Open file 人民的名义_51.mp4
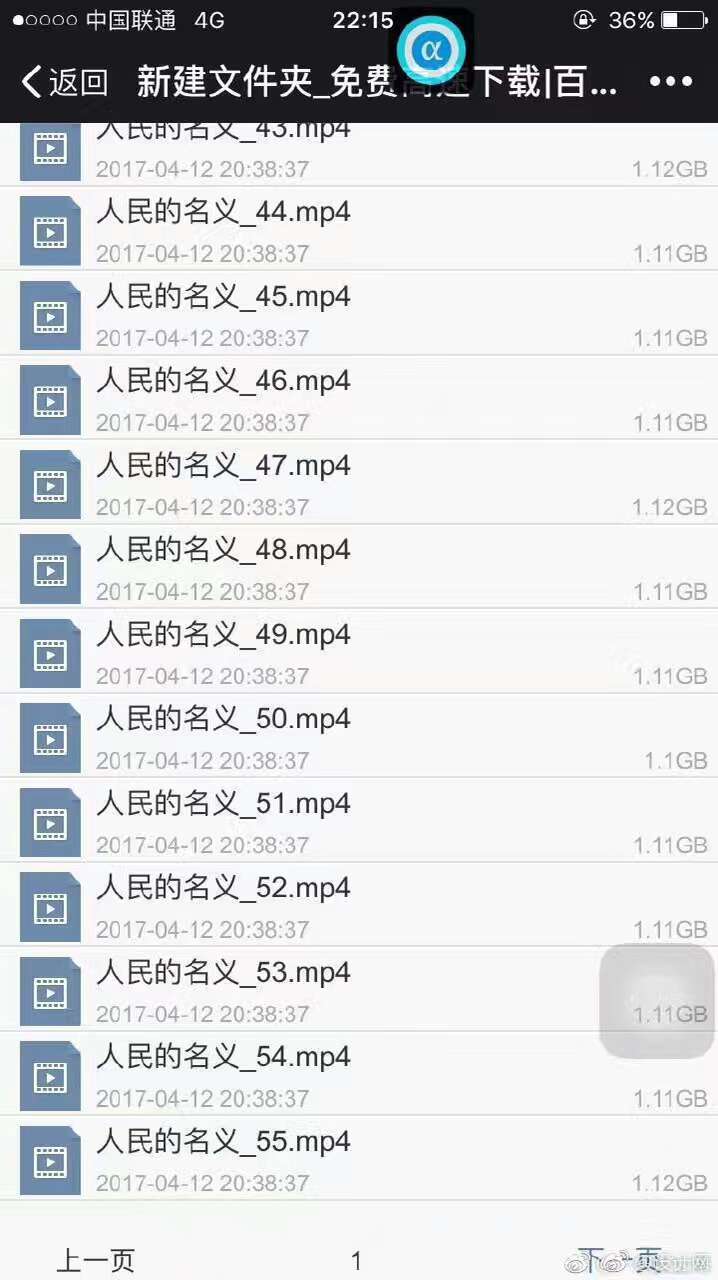 click(223, 821)
